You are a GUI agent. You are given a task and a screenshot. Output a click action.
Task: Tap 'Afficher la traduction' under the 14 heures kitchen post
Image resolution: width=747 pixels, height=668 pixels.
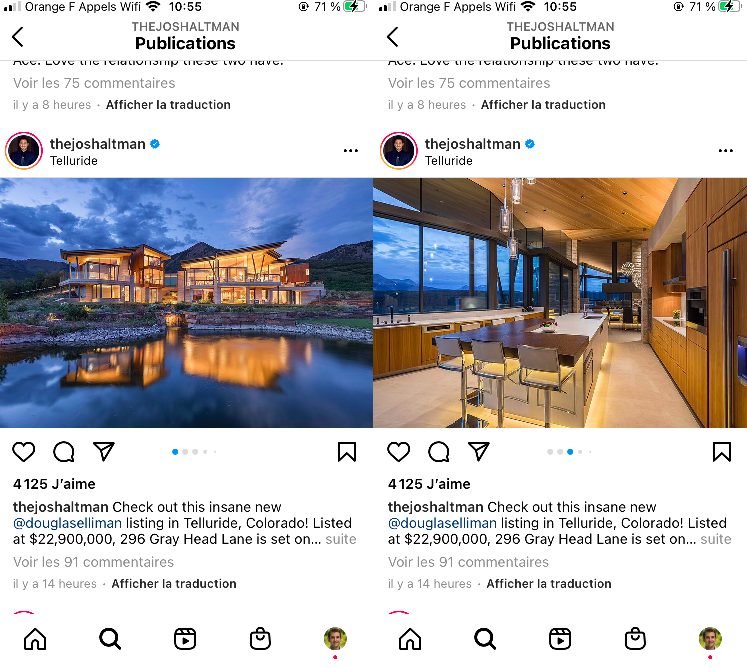[x=549, y=584]
